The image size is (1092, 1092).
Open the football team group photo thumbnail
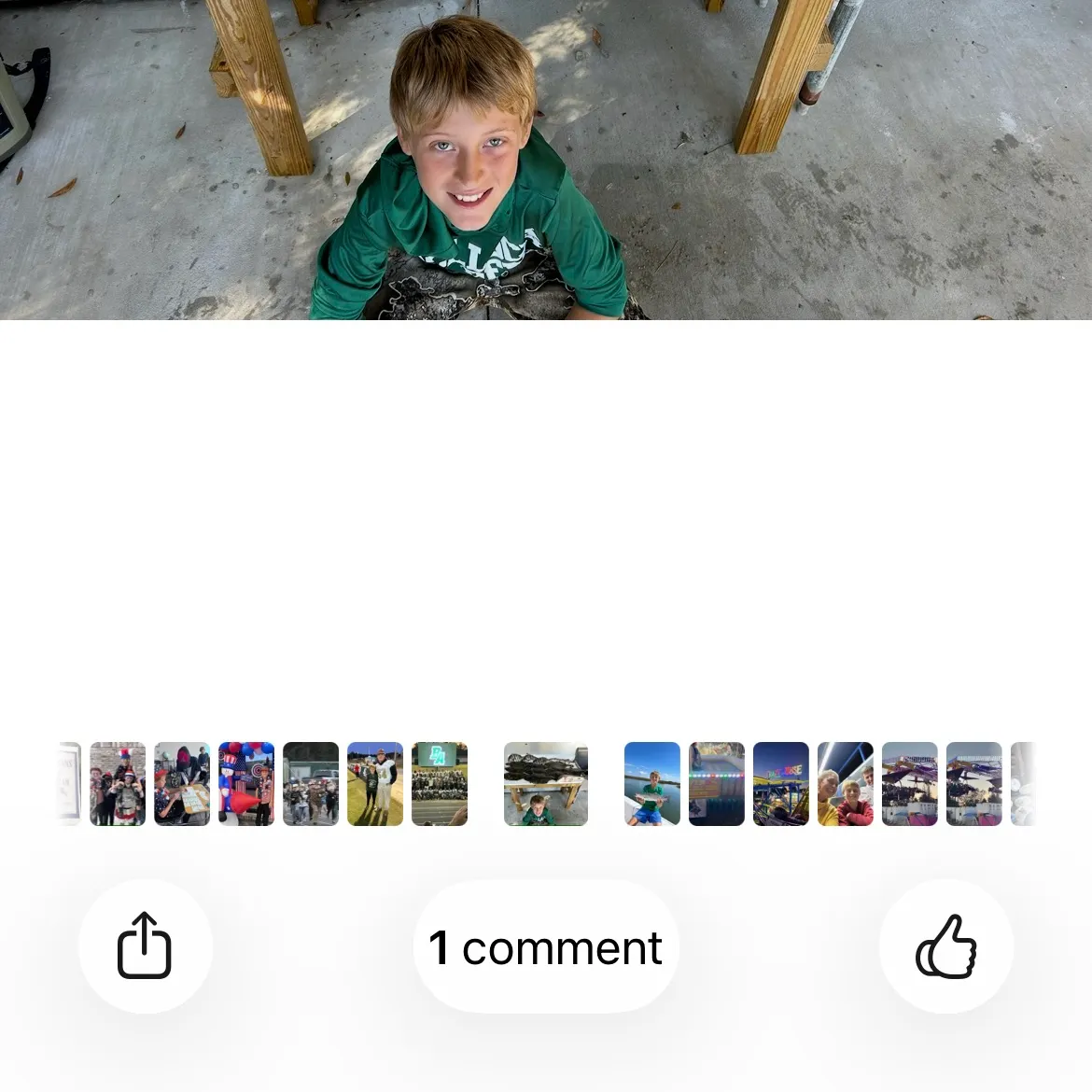coord(440,784)
